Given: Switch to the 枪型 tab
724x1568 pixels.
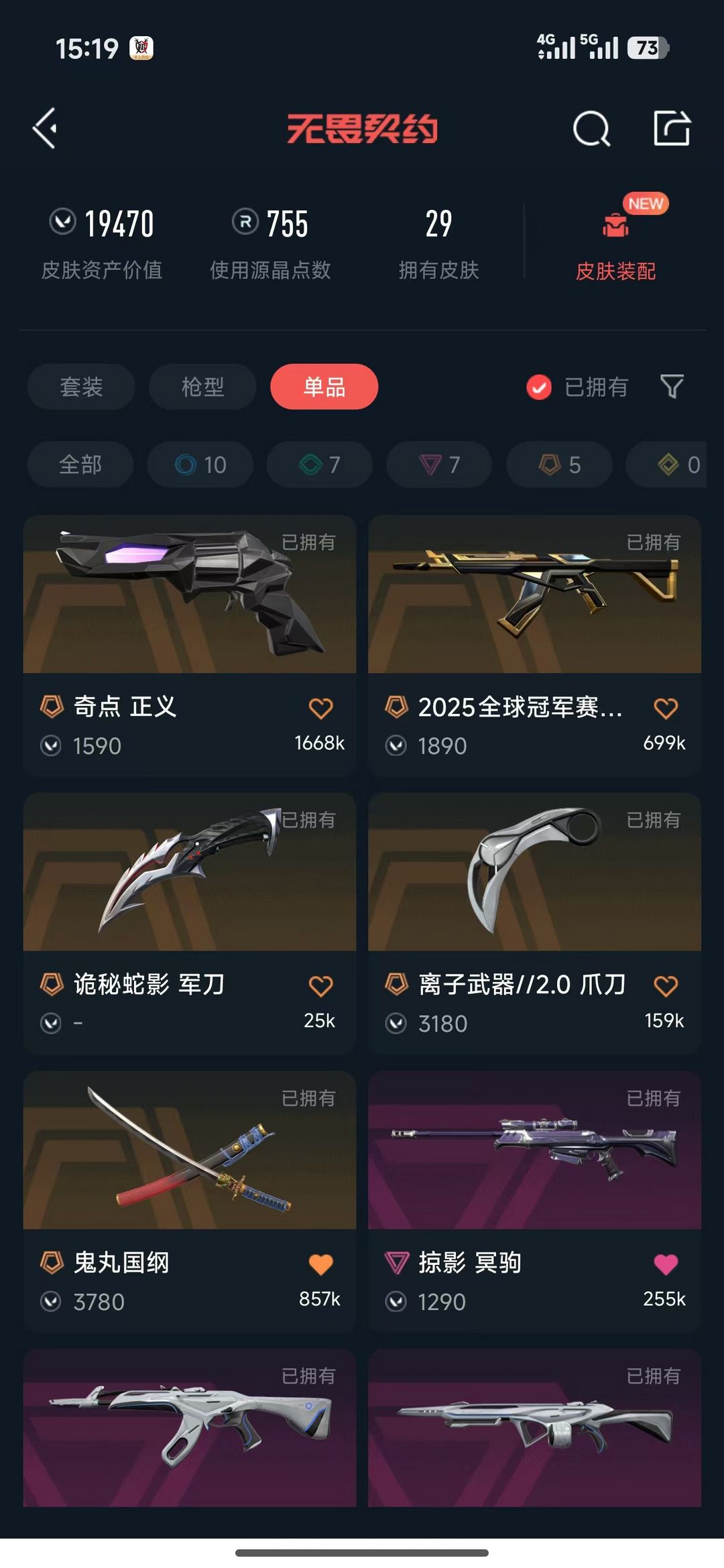Looking at the screenshot, I should pos(202,387).
